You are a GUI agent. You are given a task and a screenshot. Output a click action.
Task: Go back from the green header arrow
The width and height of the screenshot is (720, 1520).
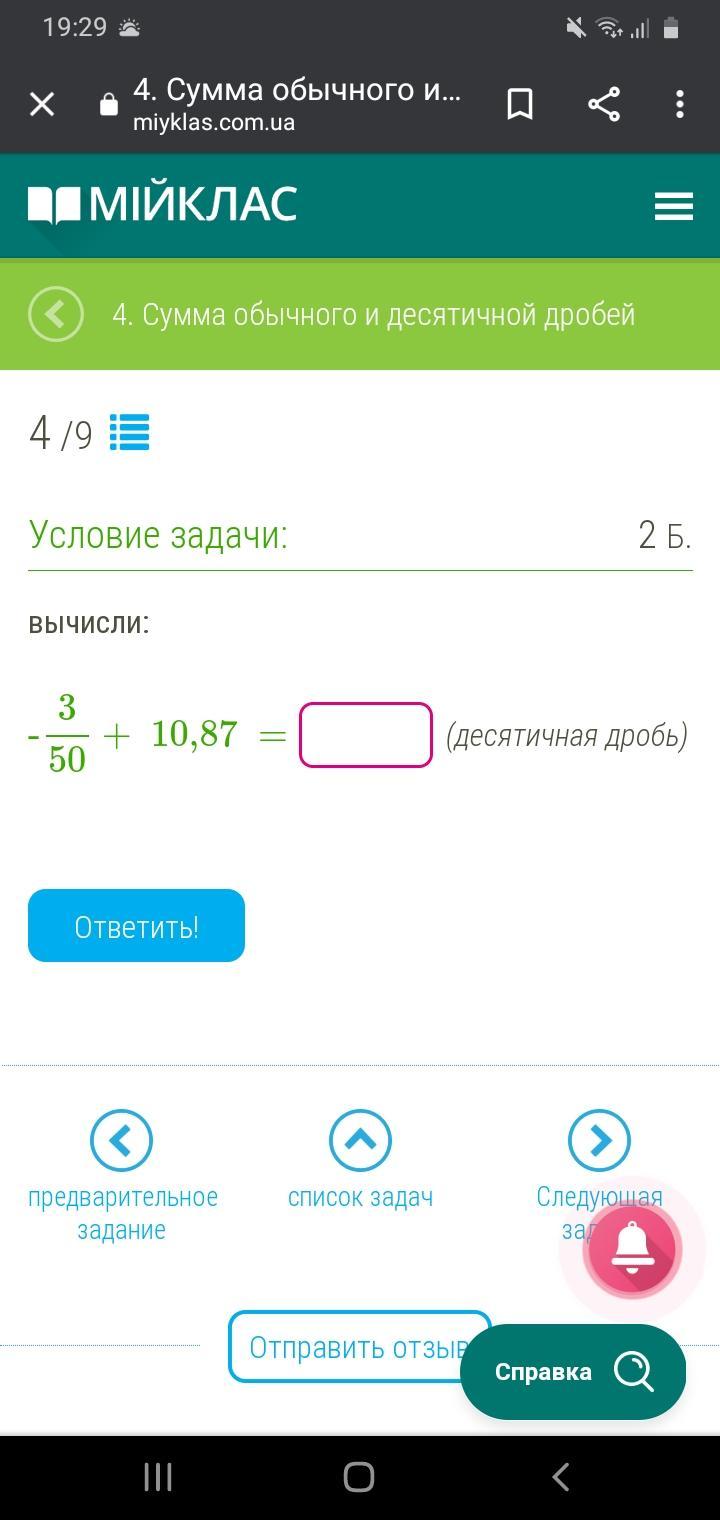point(56,314)
